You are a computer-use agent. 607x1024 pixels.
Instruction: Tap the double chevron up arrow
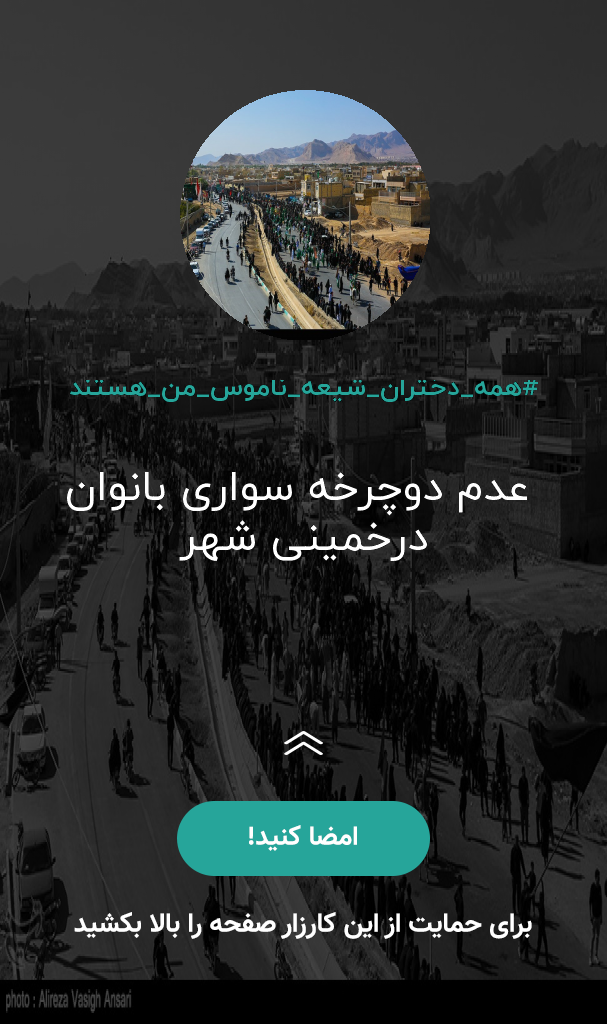tap(303, 743)
